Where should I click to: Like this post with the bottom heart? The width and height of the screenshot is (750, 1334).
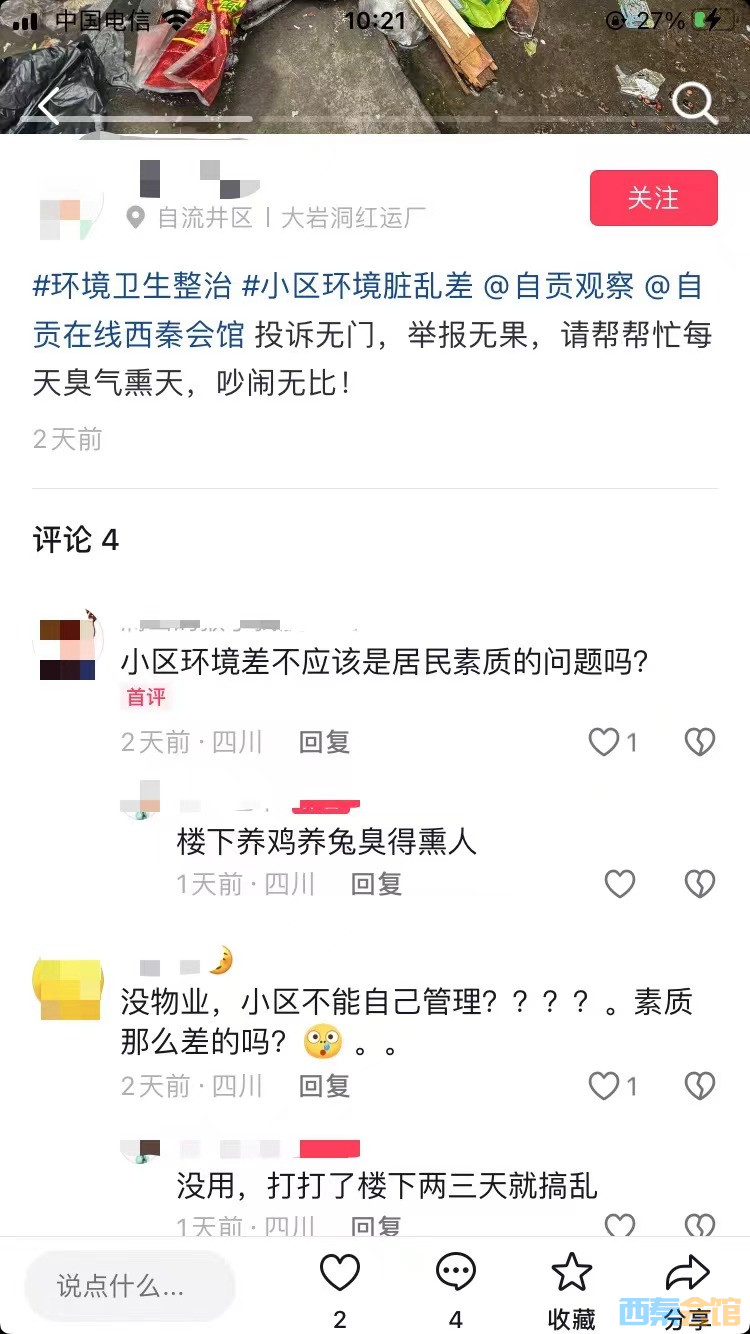pyautogui.click(x=340, y=1274)
